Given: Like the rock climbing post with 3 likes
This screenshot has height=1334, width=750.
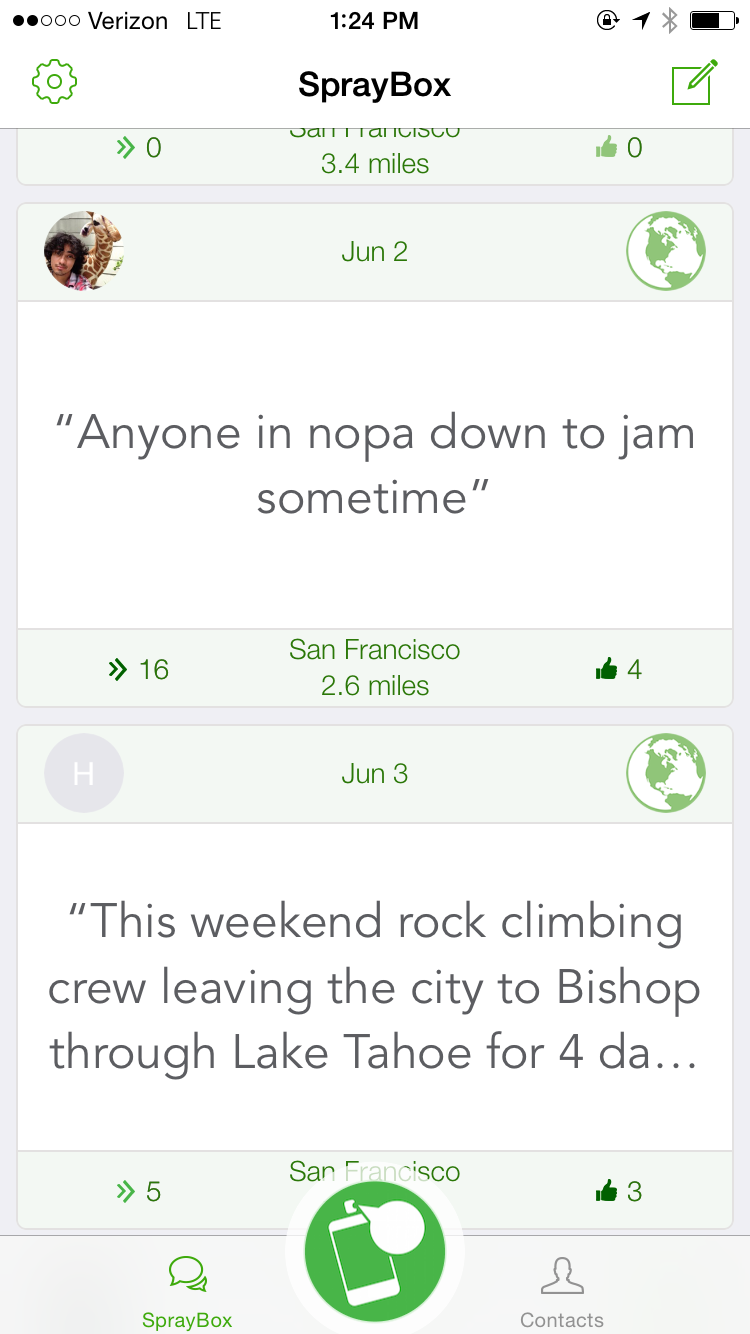Looking at the screenshot, I should pyautogui.click(x=618, y=1191).
